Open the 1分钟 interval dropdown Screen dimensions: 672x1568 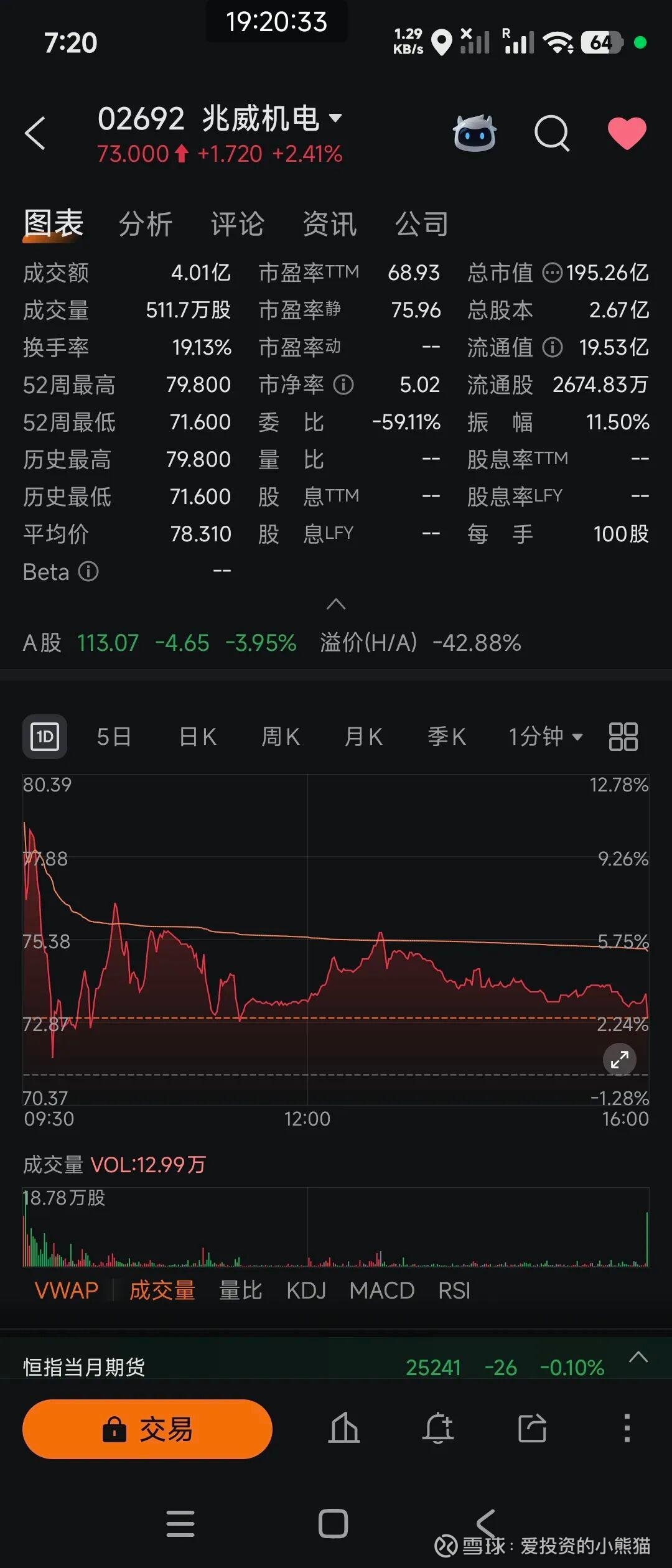[x=545, y=737]
